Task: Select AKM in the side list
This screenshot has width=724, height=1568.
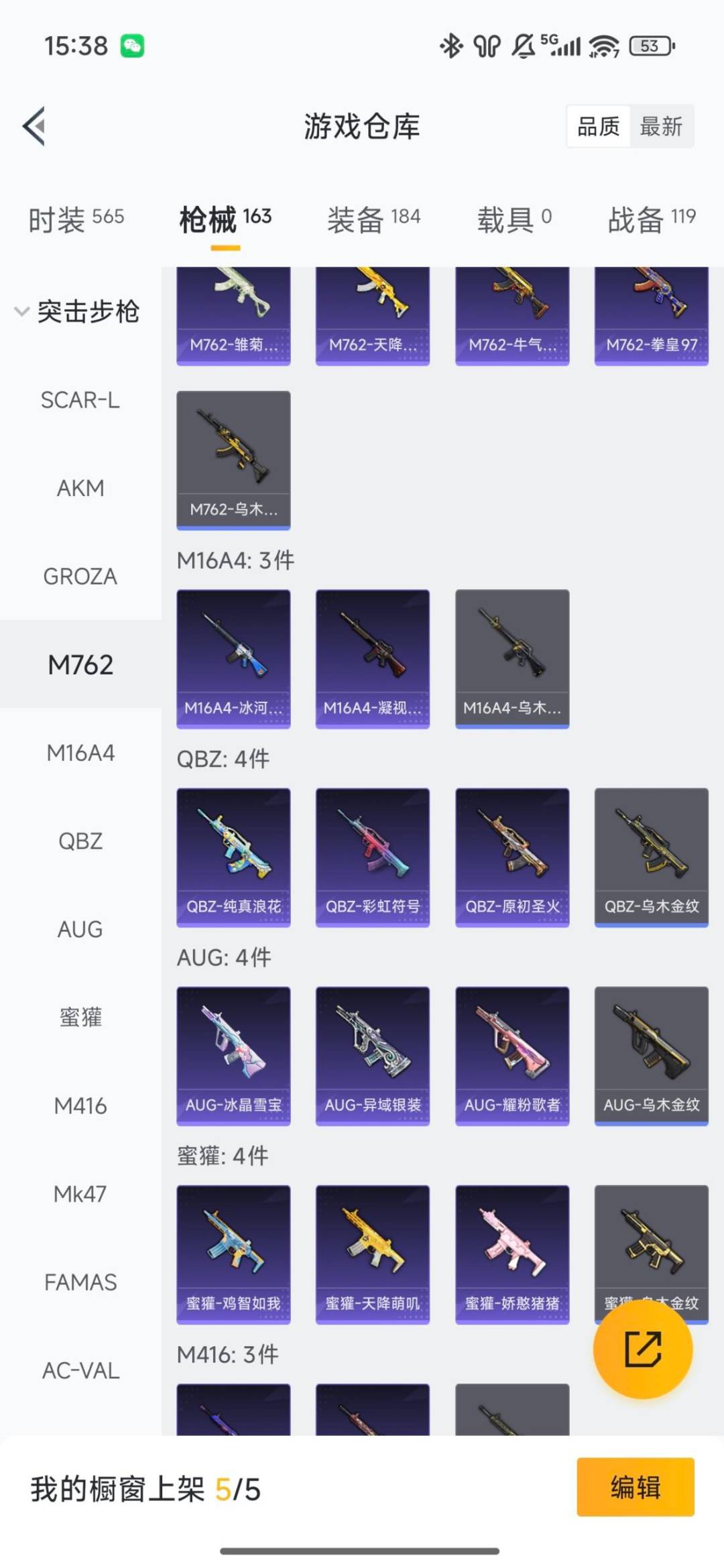Action: pos(80,488)
